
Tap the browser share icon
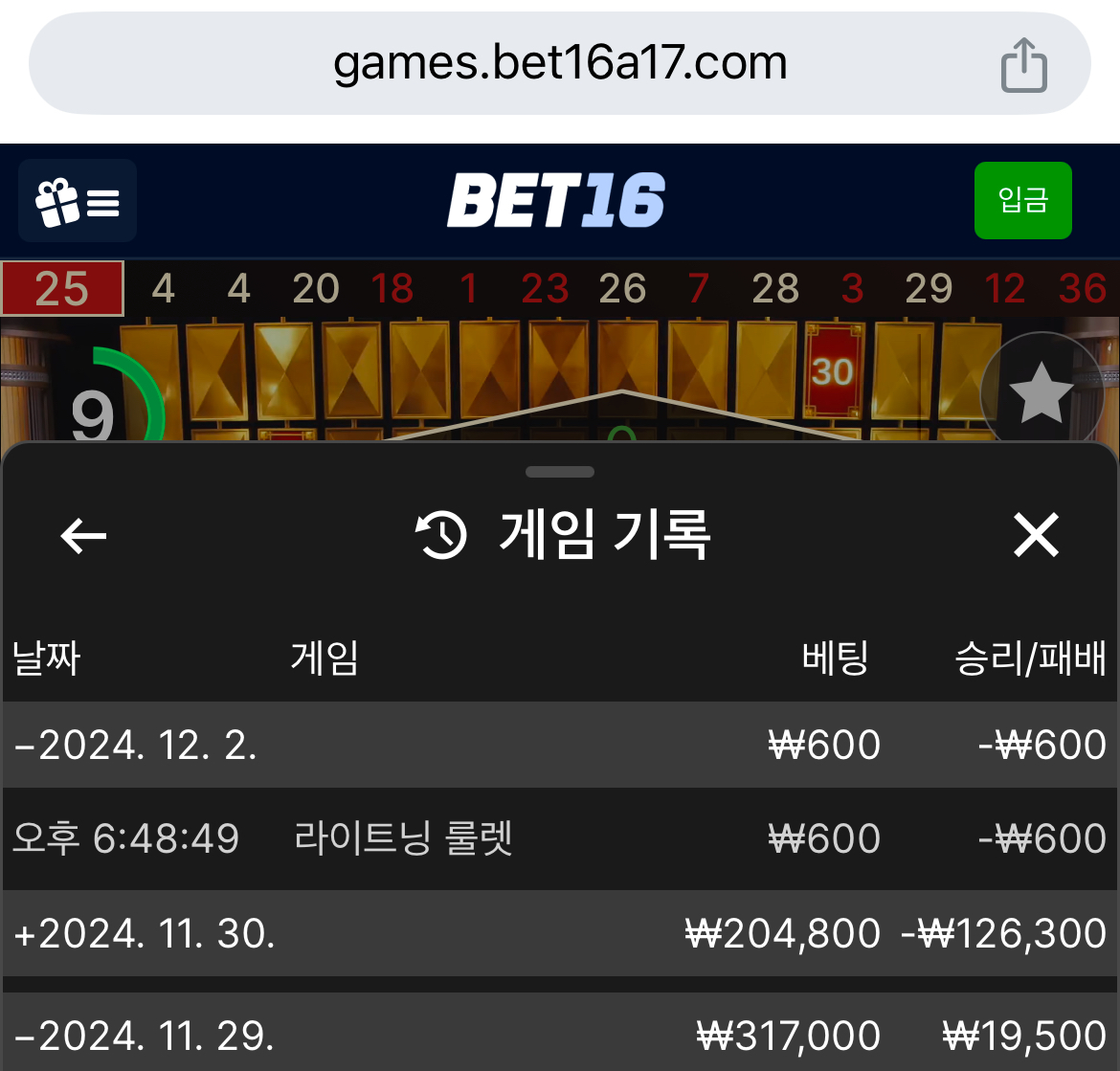[x=1023, y=65]
